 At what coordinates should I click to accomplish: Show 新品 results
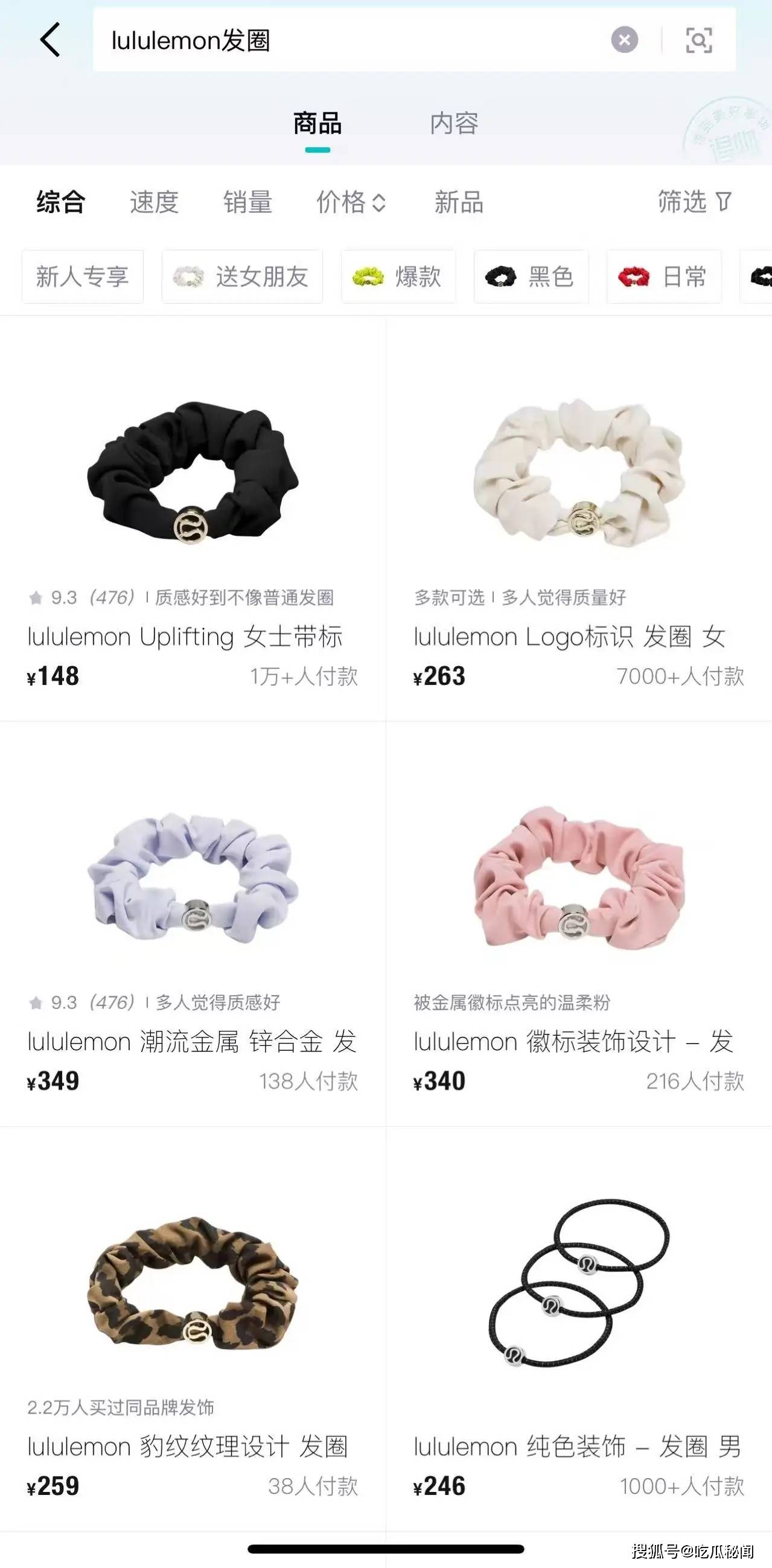click(x=459, y=202)
